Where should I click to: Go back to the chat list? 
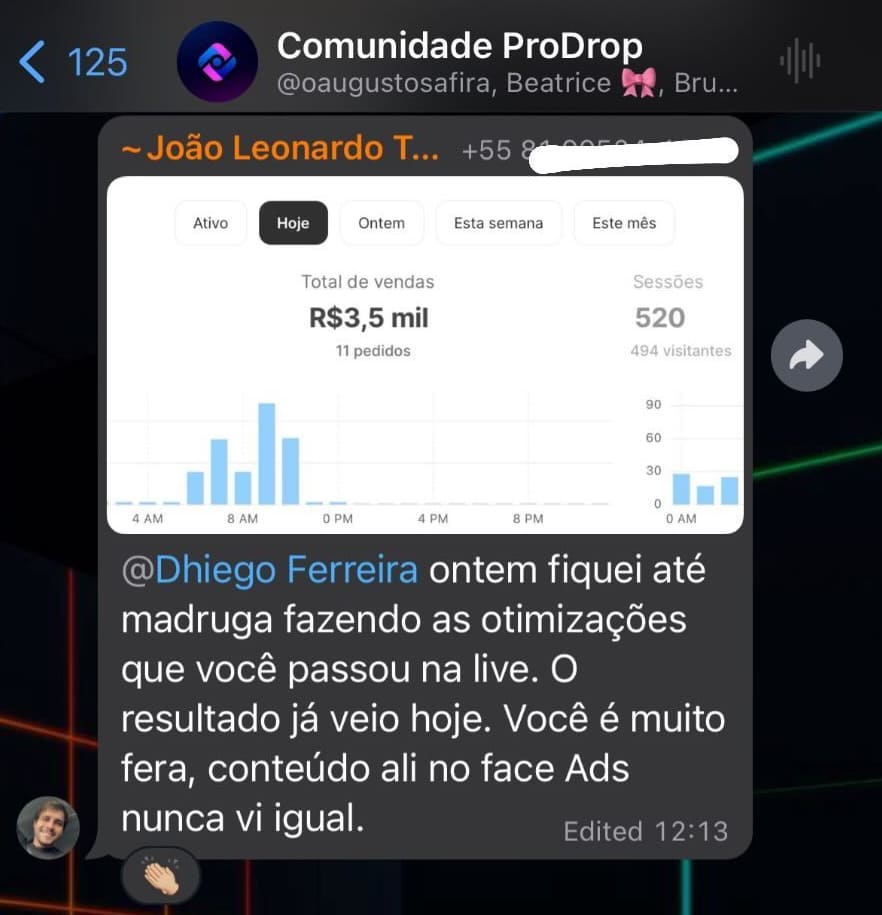[72, 62]
